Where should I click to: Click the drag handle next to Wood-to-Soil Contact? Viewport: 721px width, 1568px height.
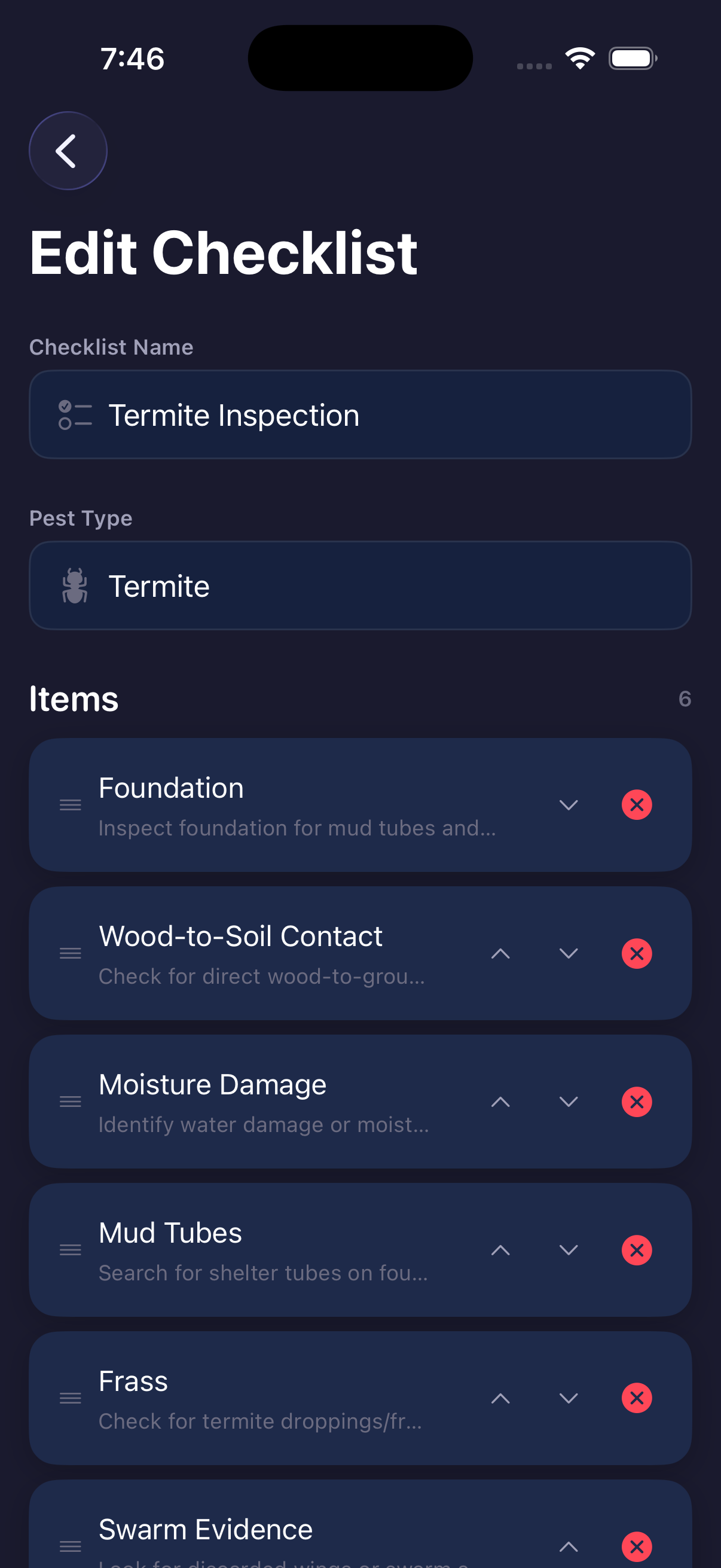pos(70,953)
